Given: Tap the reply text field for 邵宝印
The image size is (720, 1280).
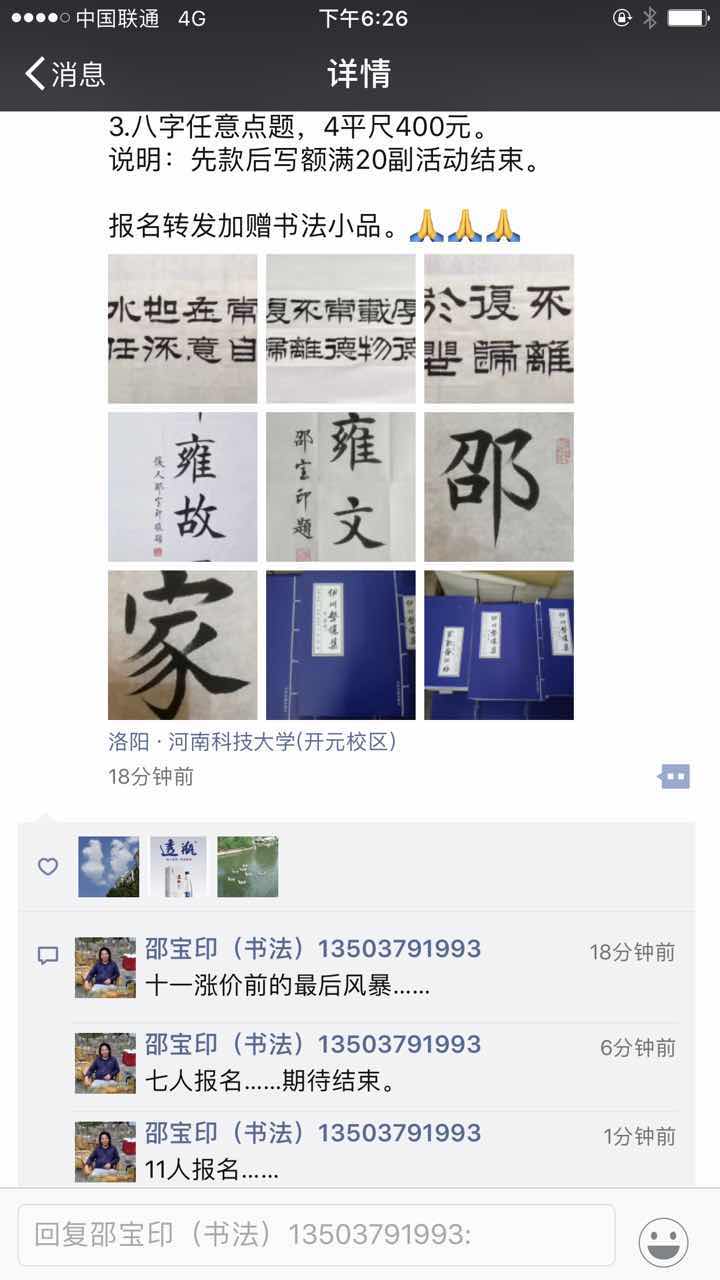Looking at the screenshot, I should (316, 1234).
